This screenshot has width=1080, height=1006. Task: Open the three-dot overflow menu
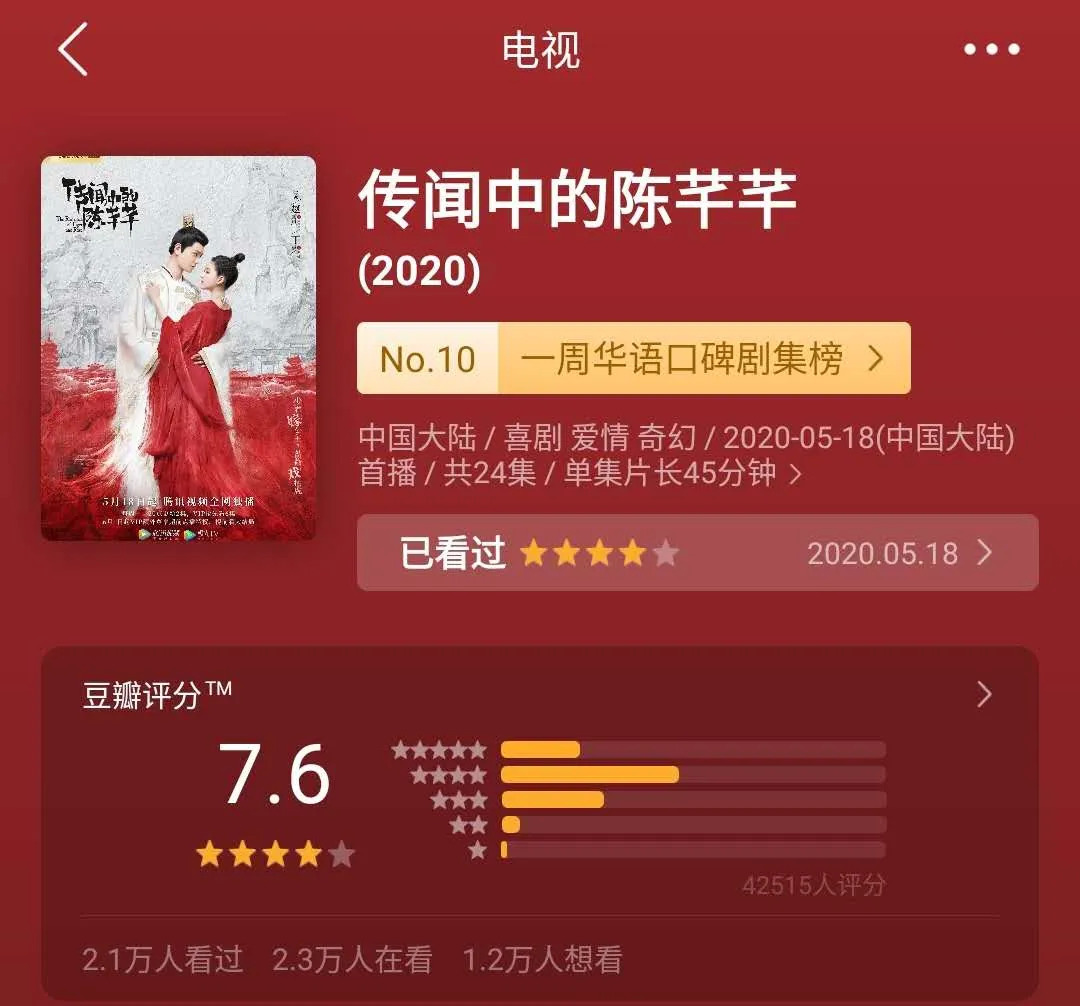click(x=991, y=49)
